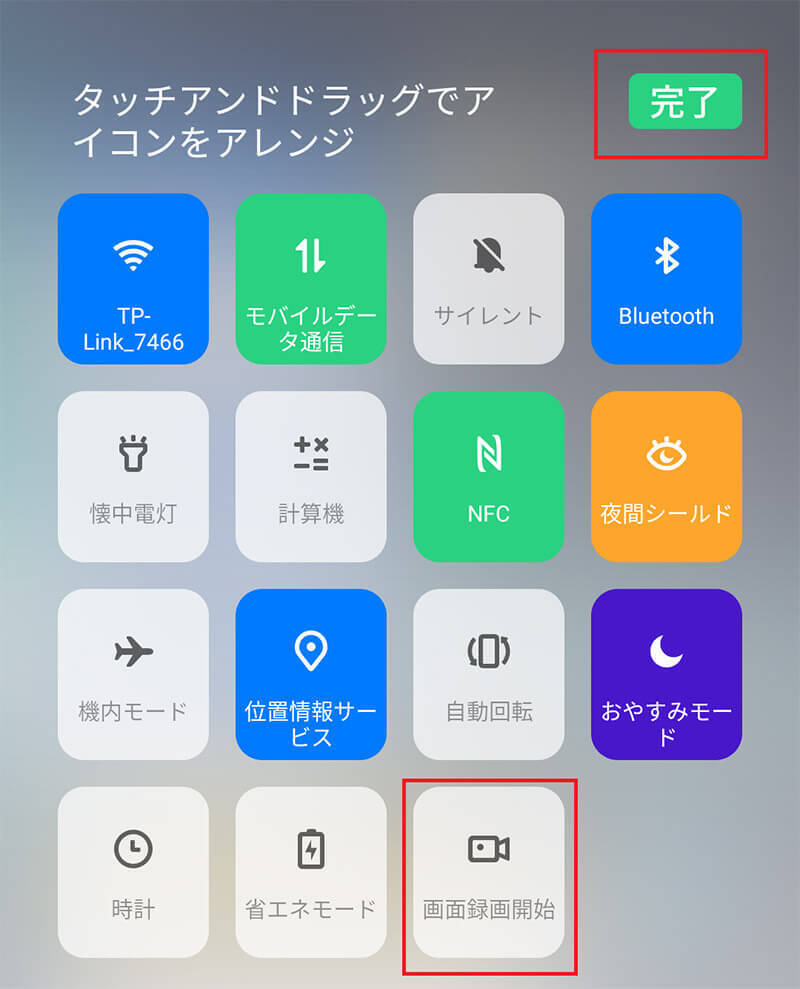
Task: Toggle 夜間シールド off
Action: (666, 476)
